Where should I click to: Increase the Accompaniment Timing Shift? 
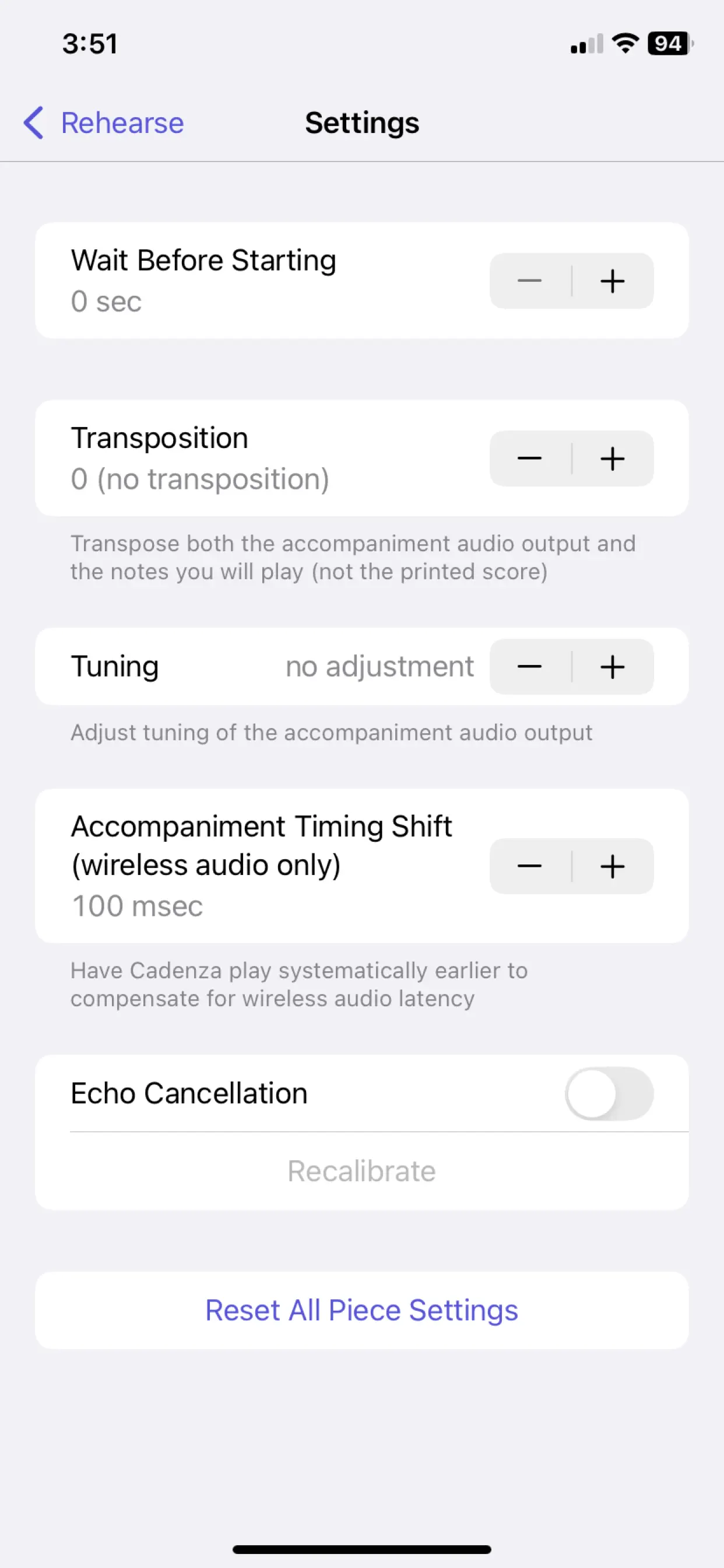613,866
